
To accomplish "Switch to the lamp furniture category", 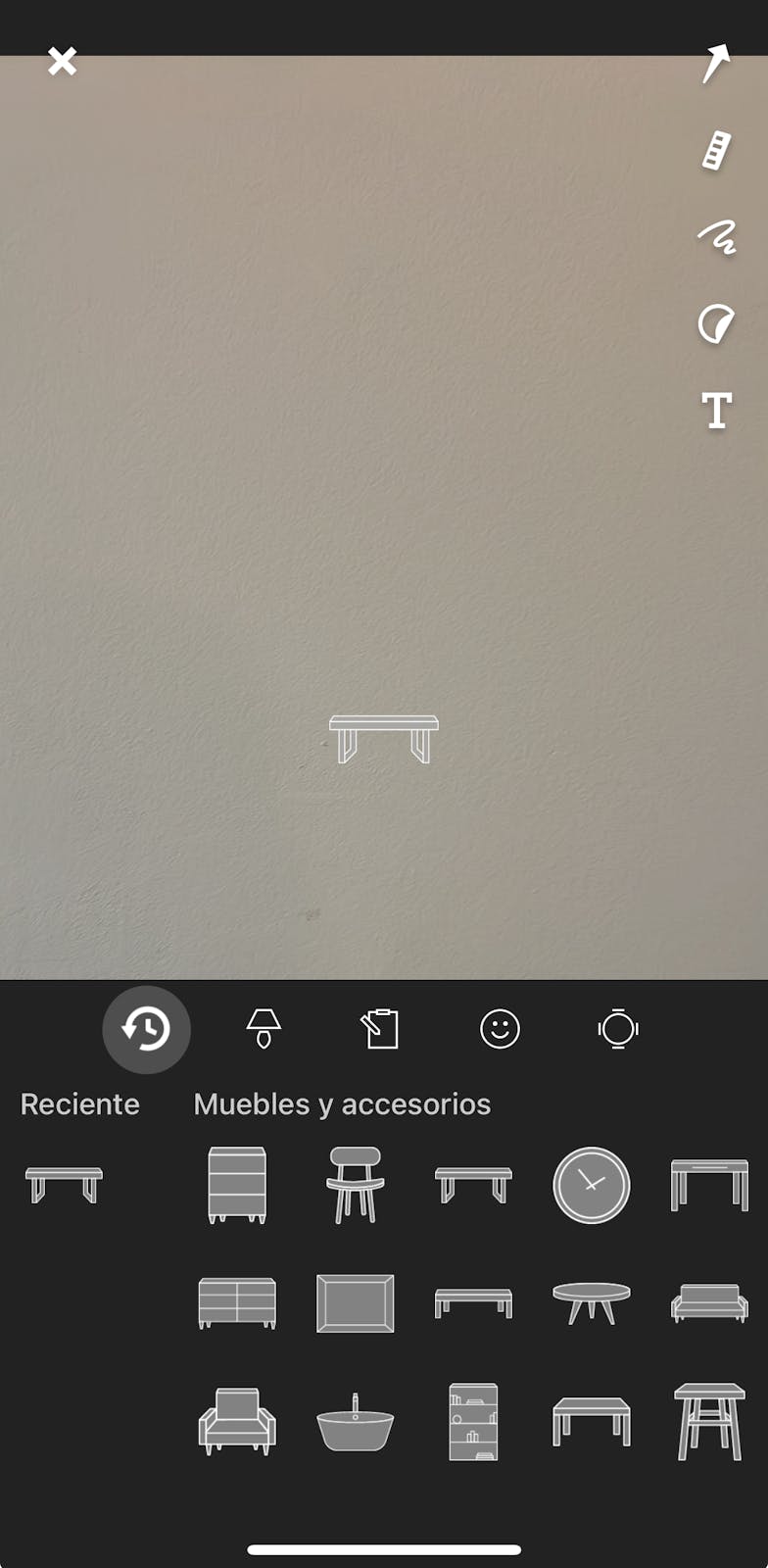I will 264,1029.
